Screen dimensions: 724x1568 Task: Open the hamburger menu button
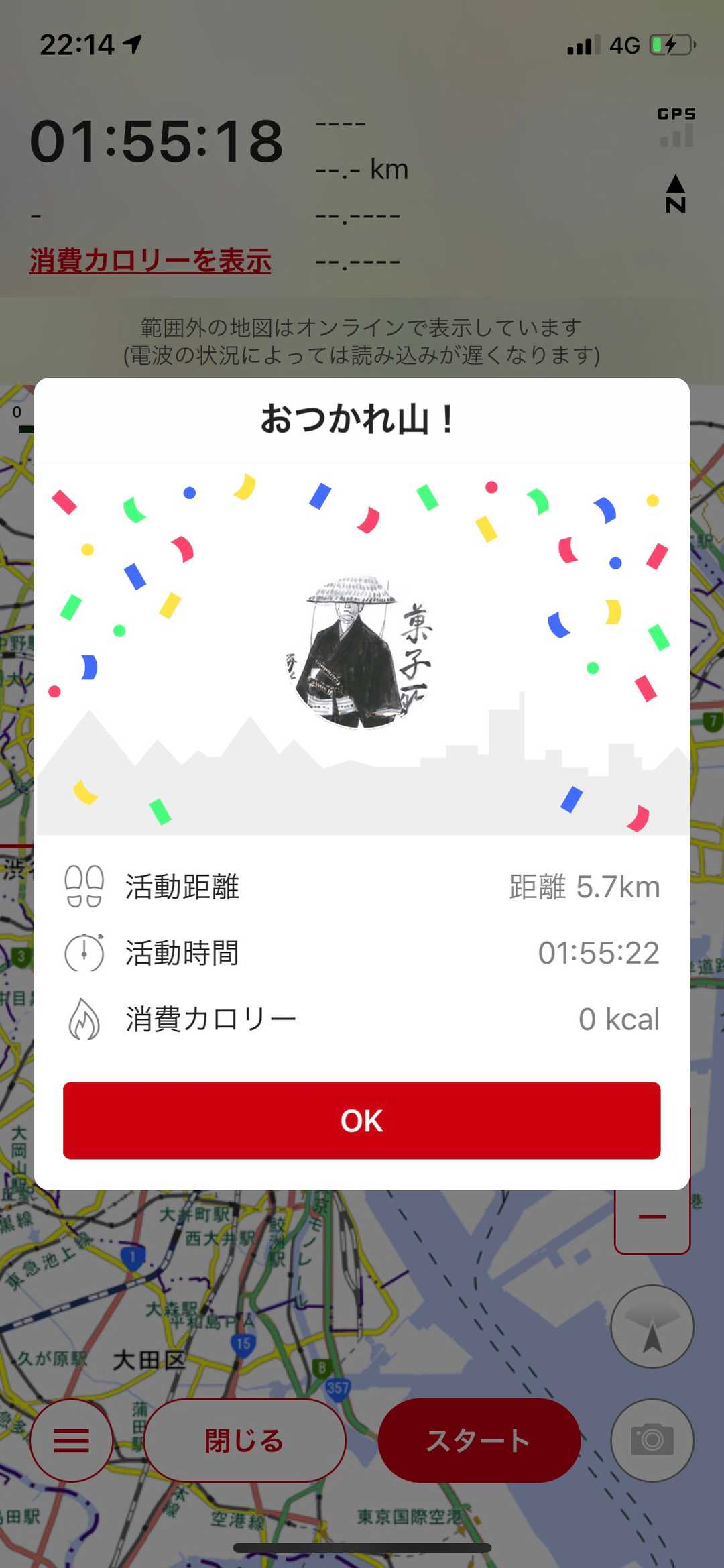(71, 1440)
